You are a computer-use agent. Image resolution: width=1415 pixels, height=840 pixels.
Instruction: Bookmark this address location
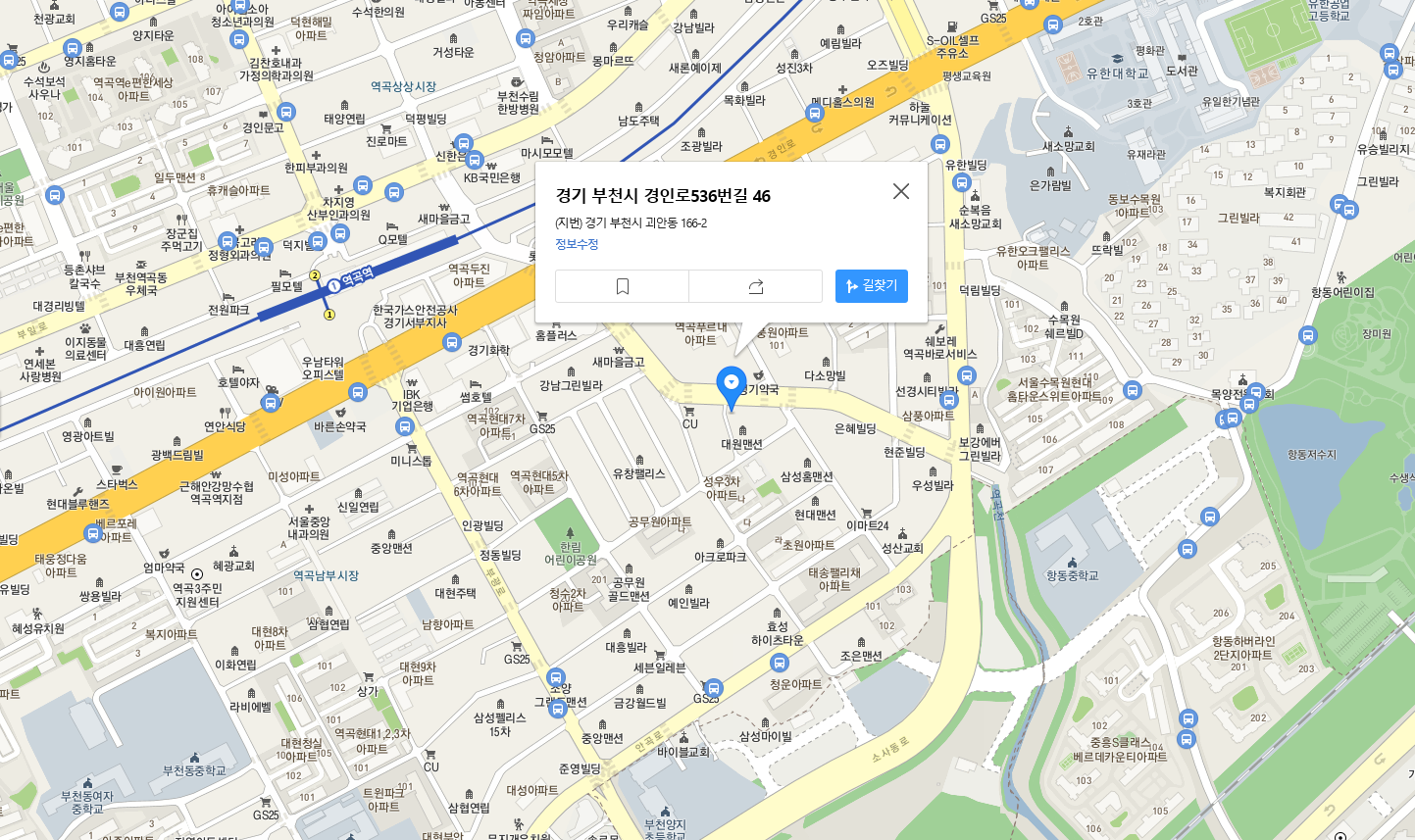pos(622,286)
